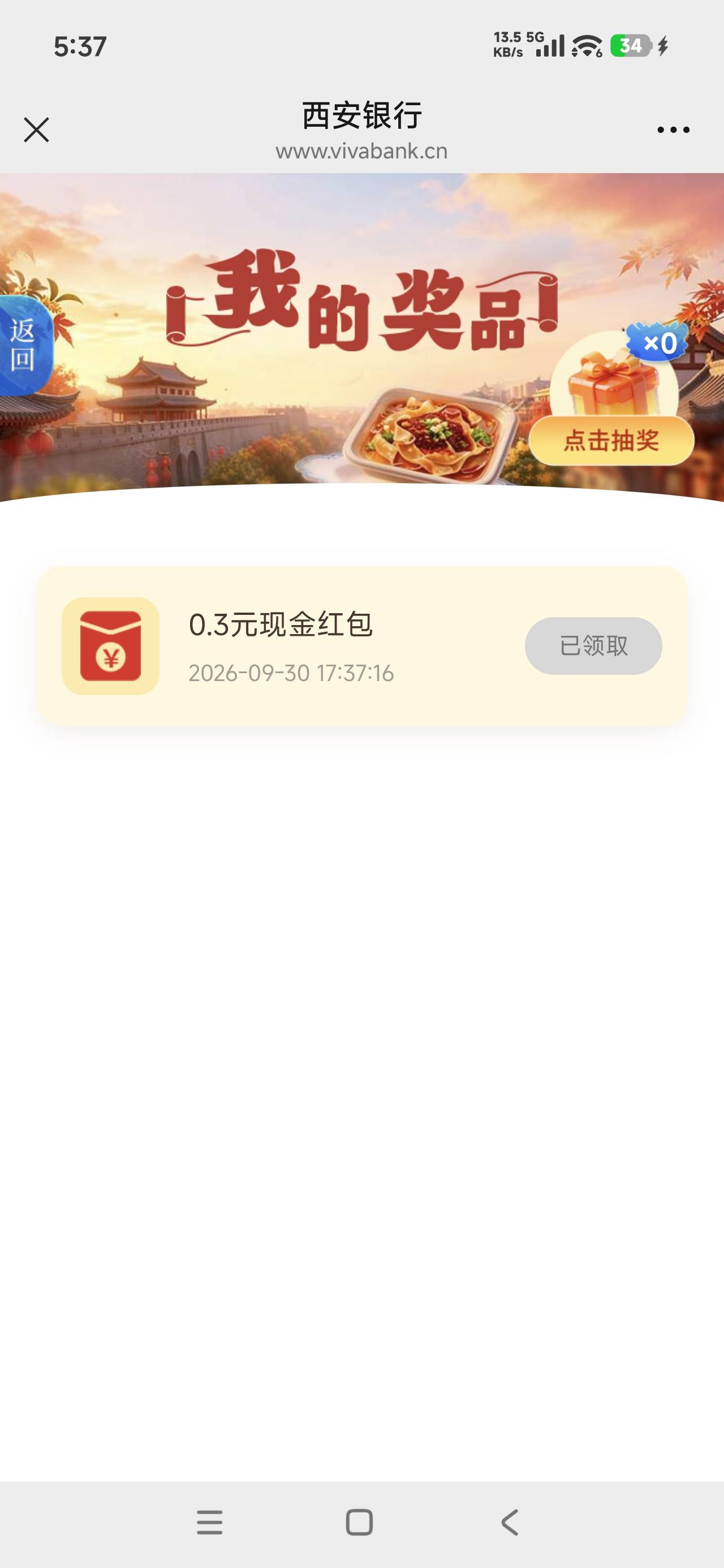Open the 0.3元现金红包 prize card
724x1568 pixels.
coord(361,646)
